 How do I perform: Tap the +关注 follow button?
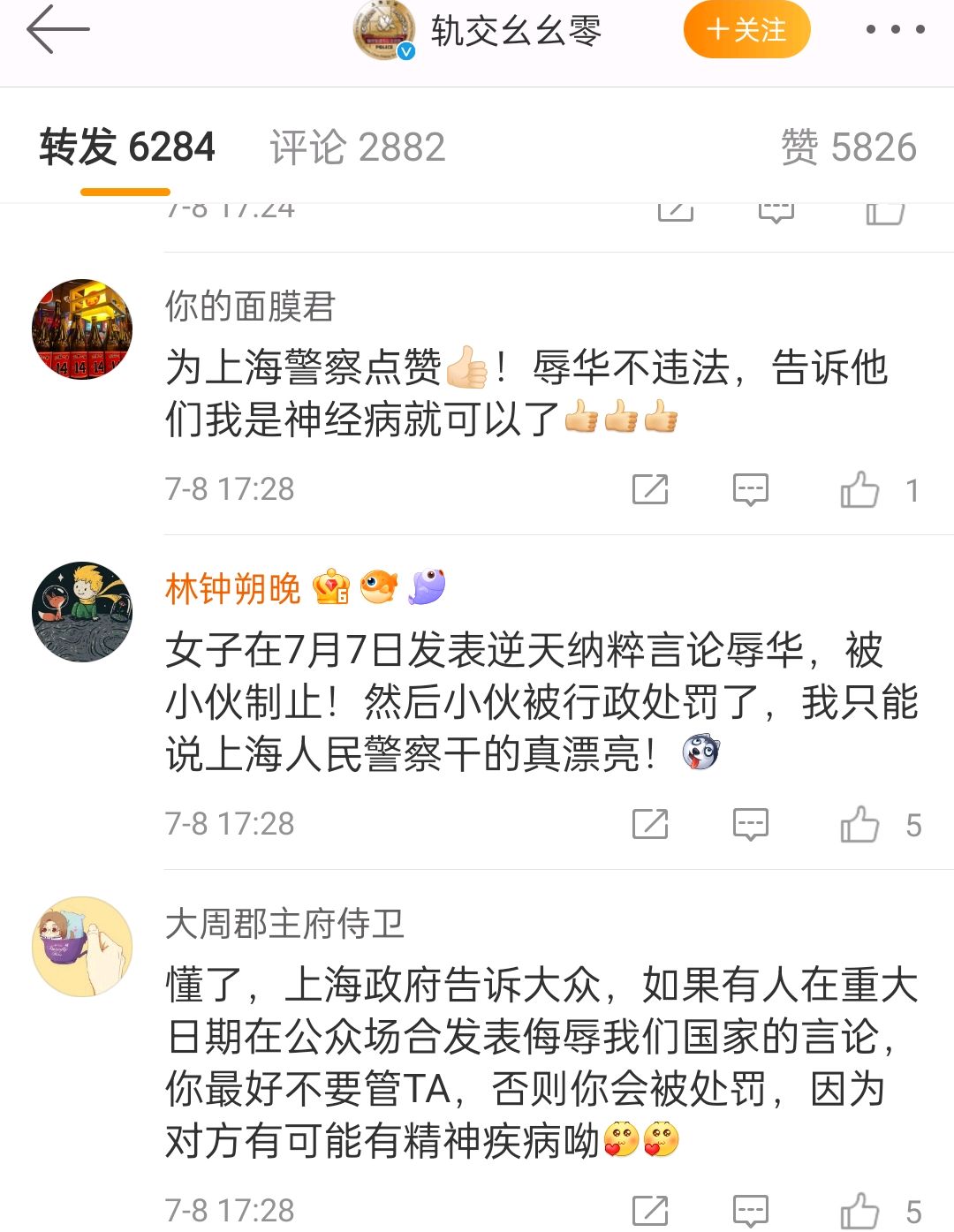click(x=746, y=29)
